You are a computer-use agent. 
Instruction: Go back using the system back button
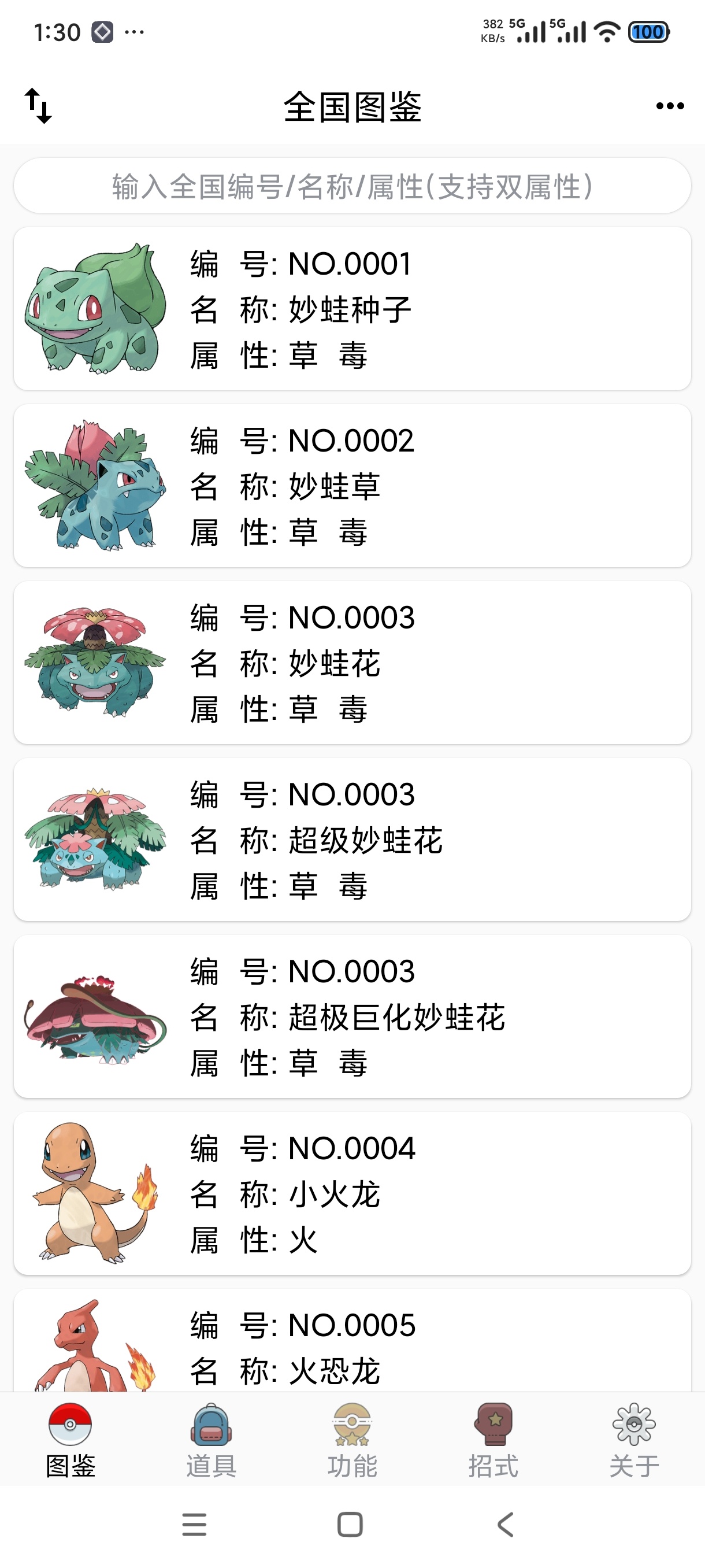[x=506, y=1524]
